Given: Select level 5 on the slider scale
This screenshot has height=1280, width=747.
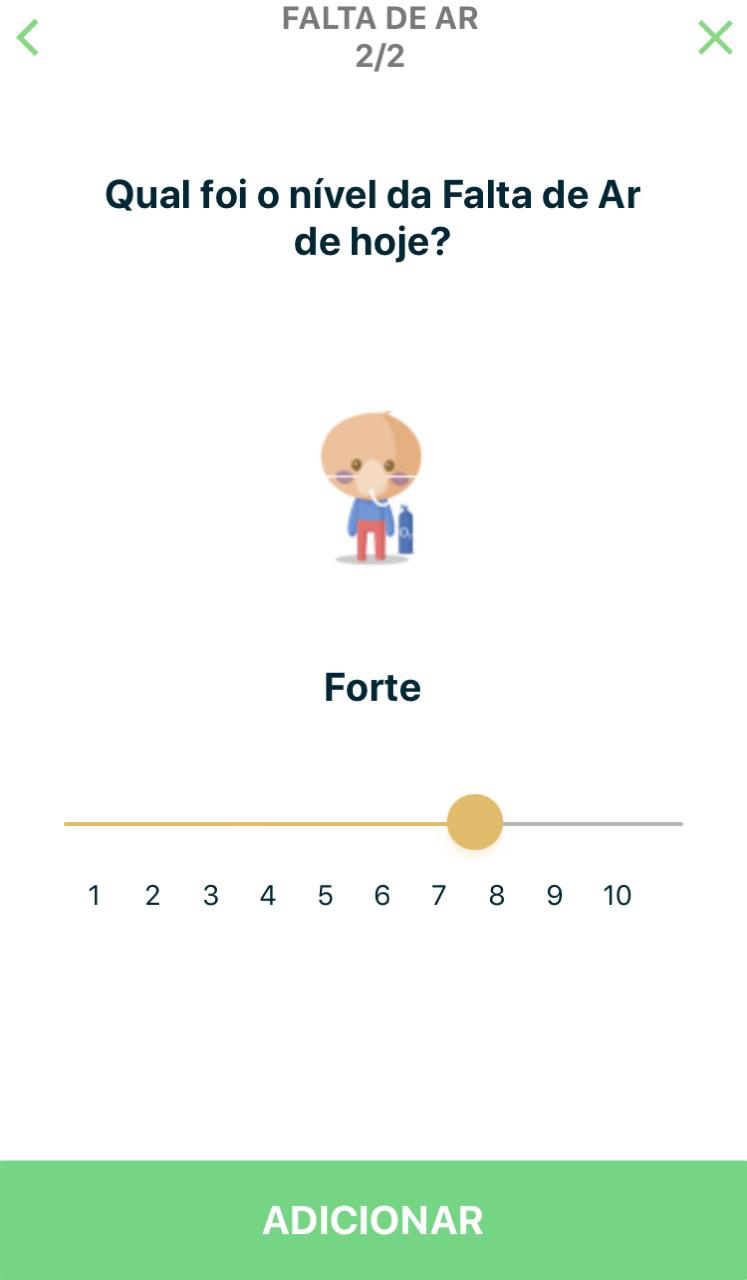Looking at the screenshot, I should tap(325, 895).
